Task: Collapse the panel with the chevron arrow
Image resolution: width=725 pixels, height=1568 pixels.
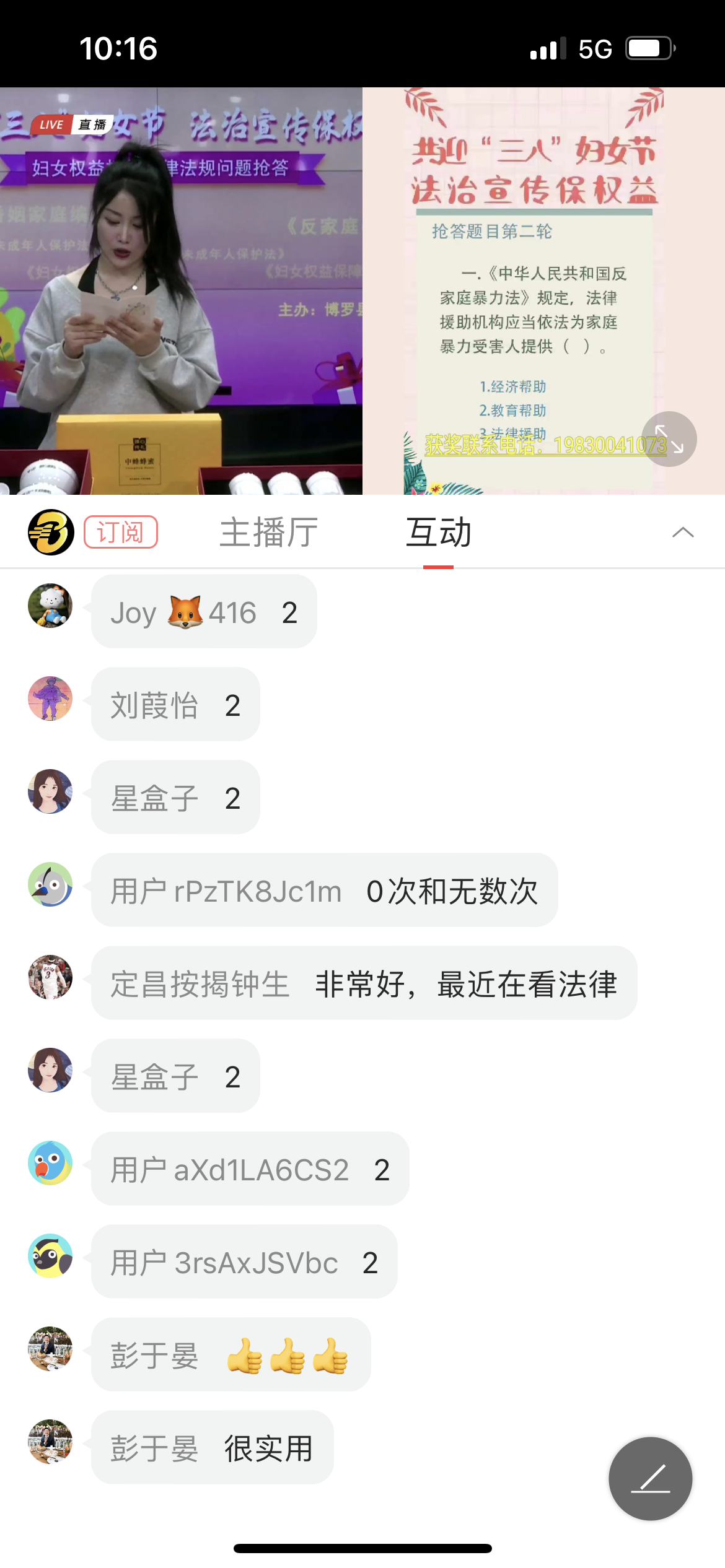Action: (683, 533)
